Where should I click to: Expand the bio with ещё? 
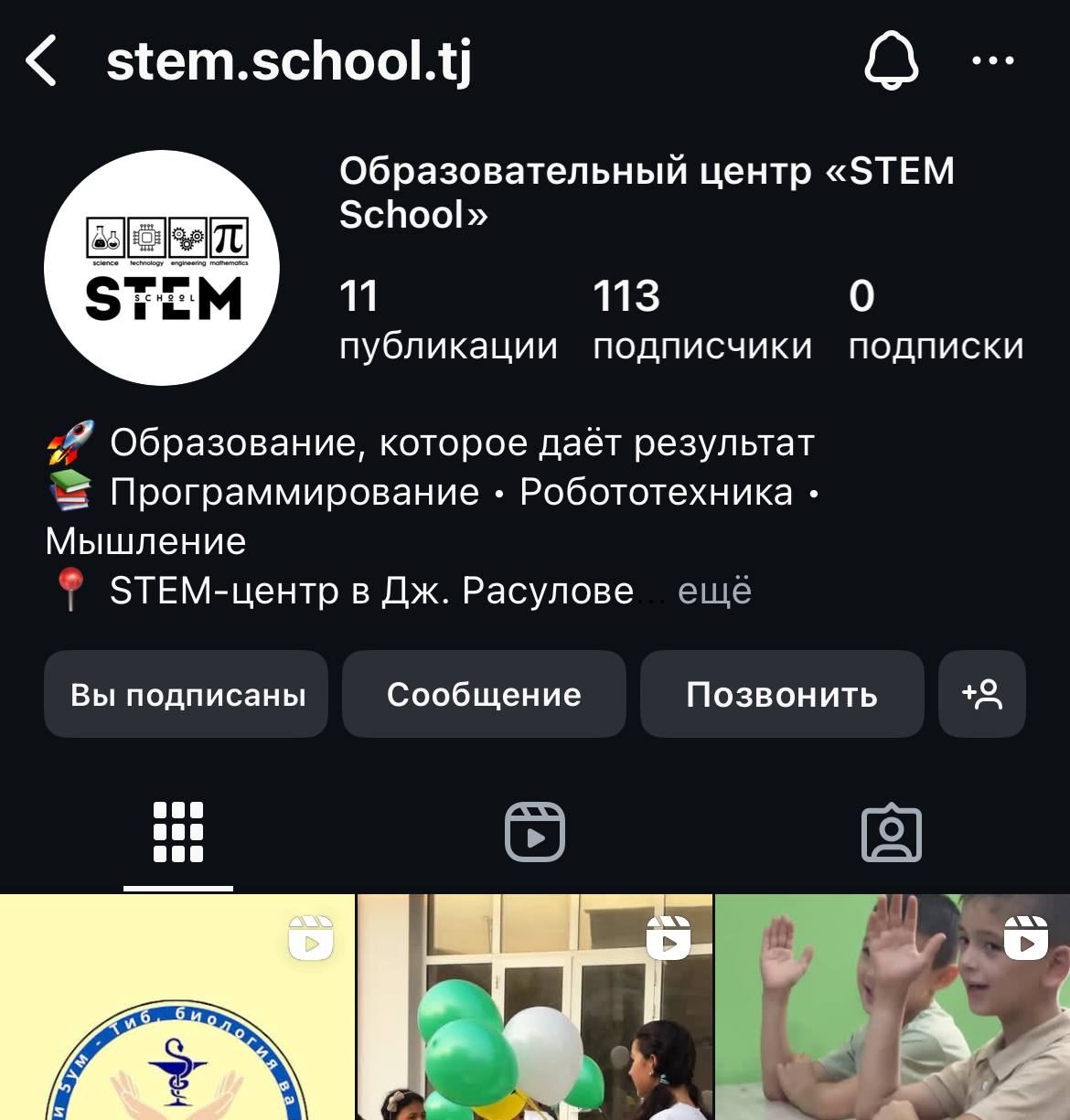point(714,591)
